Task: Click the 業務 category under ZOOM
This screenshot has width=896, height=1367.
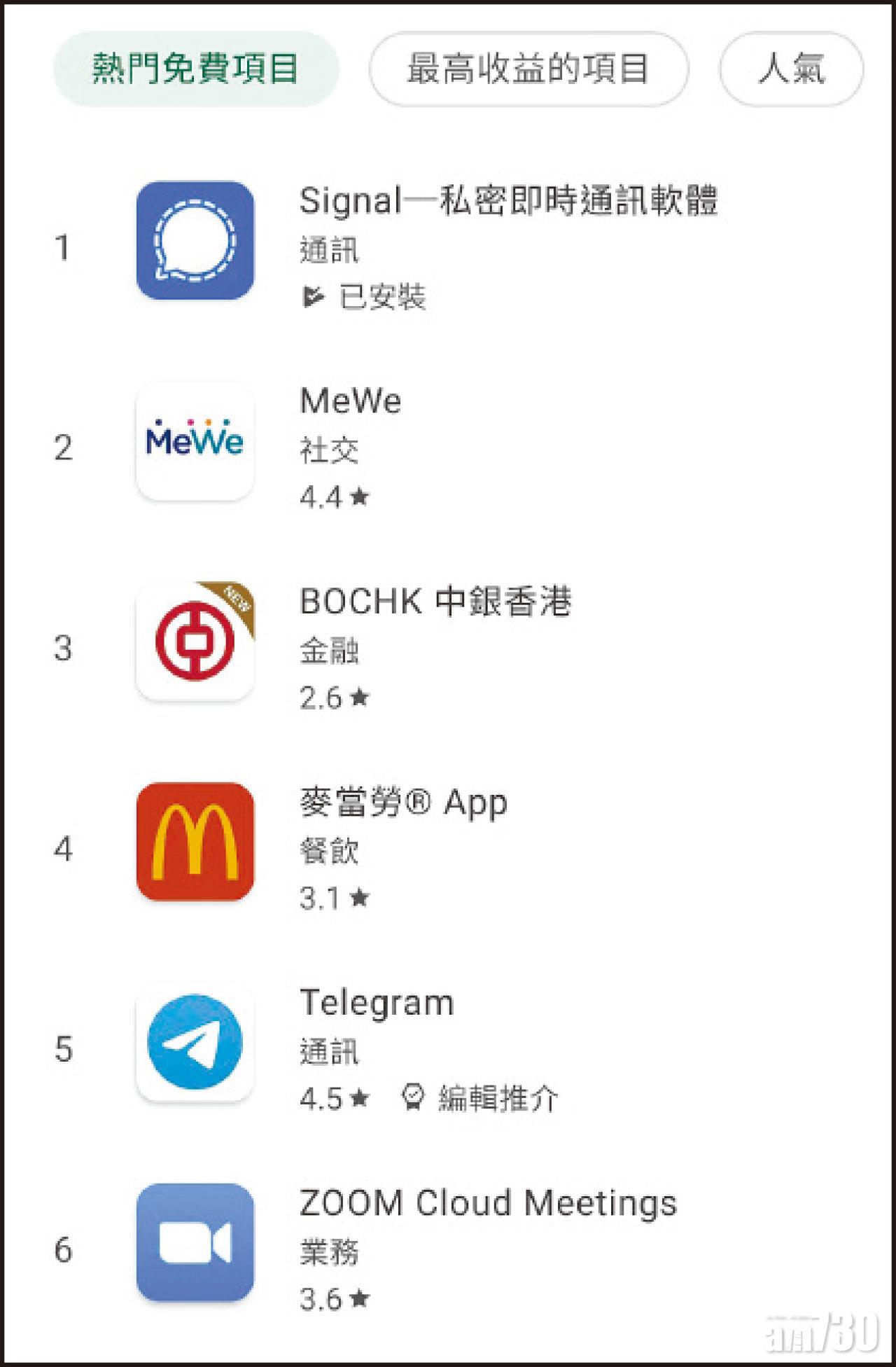Action: (x=328, y=1250)
